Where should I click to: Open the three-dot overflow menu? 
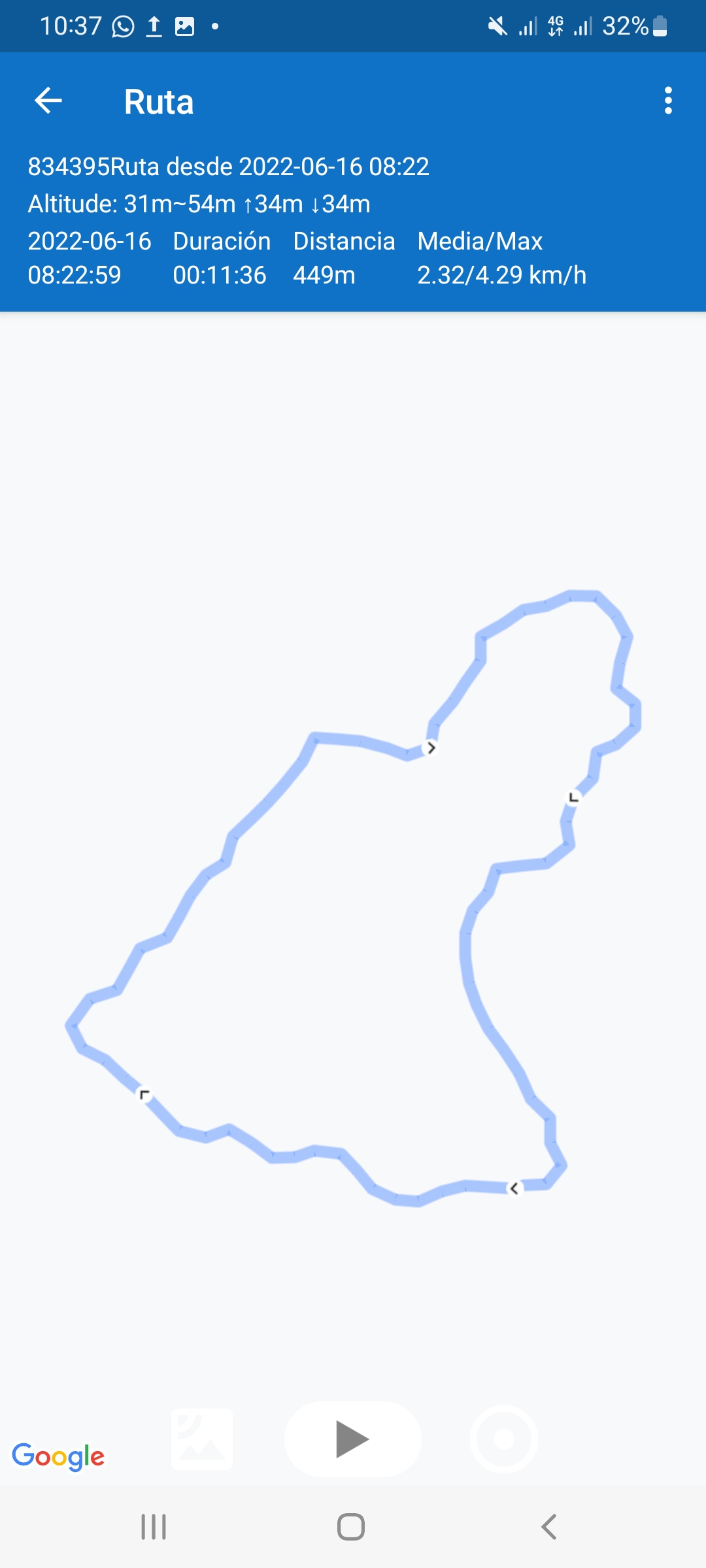[667, 101]
